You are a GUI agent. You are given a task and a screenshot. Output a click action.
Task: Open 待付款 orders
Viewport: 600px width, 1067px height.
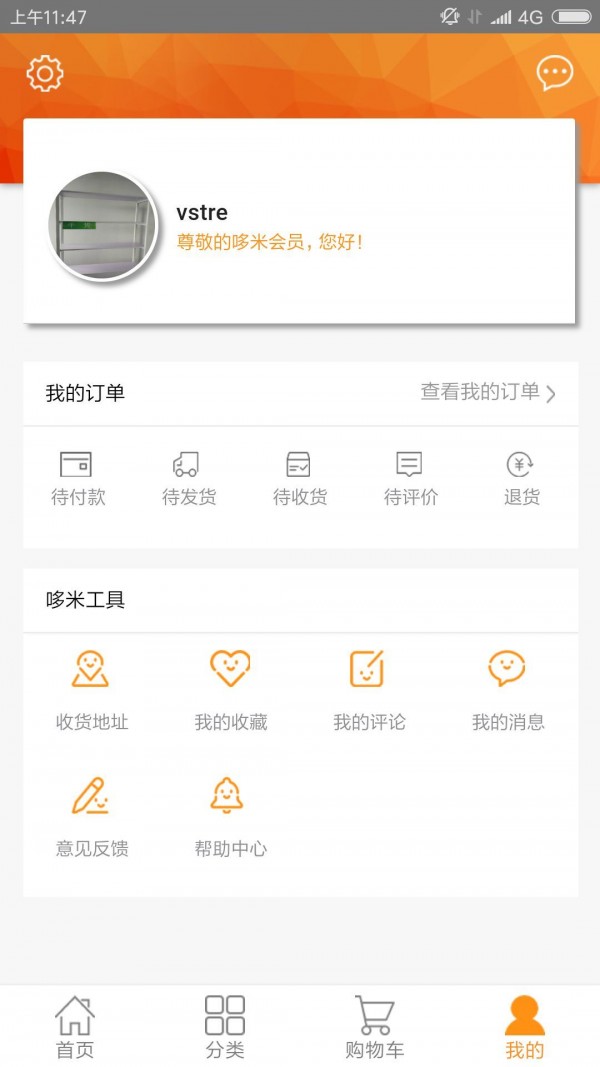point(77,478)
